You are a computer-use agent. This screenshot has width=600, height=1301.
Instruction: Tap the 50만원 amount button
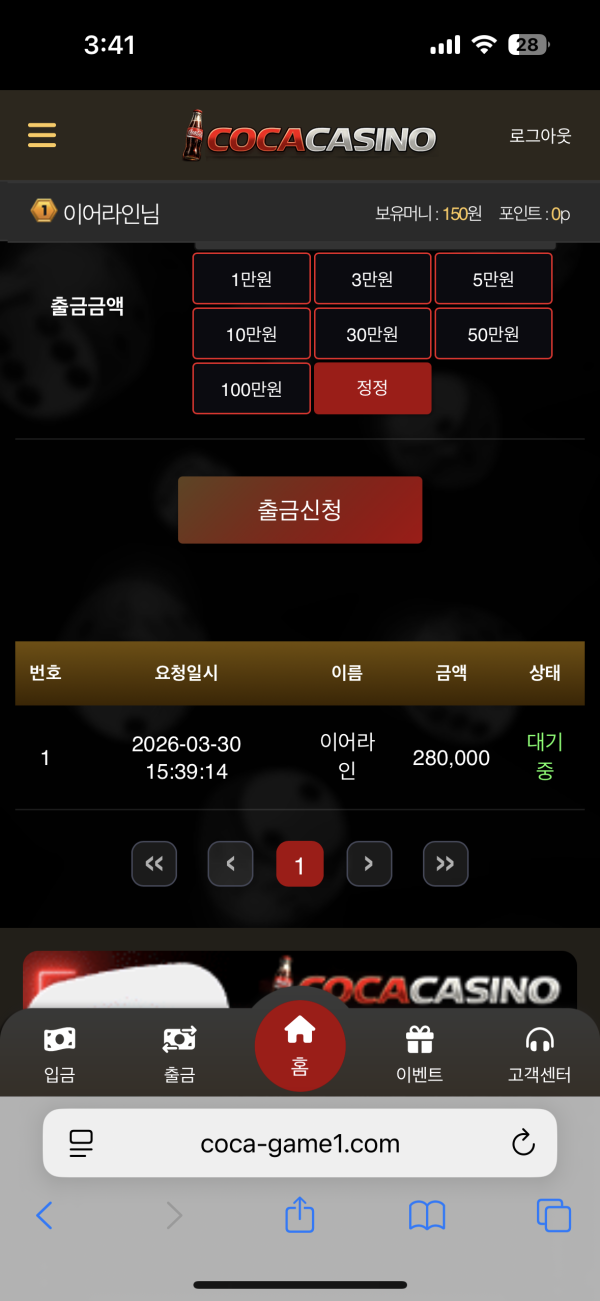493,334
